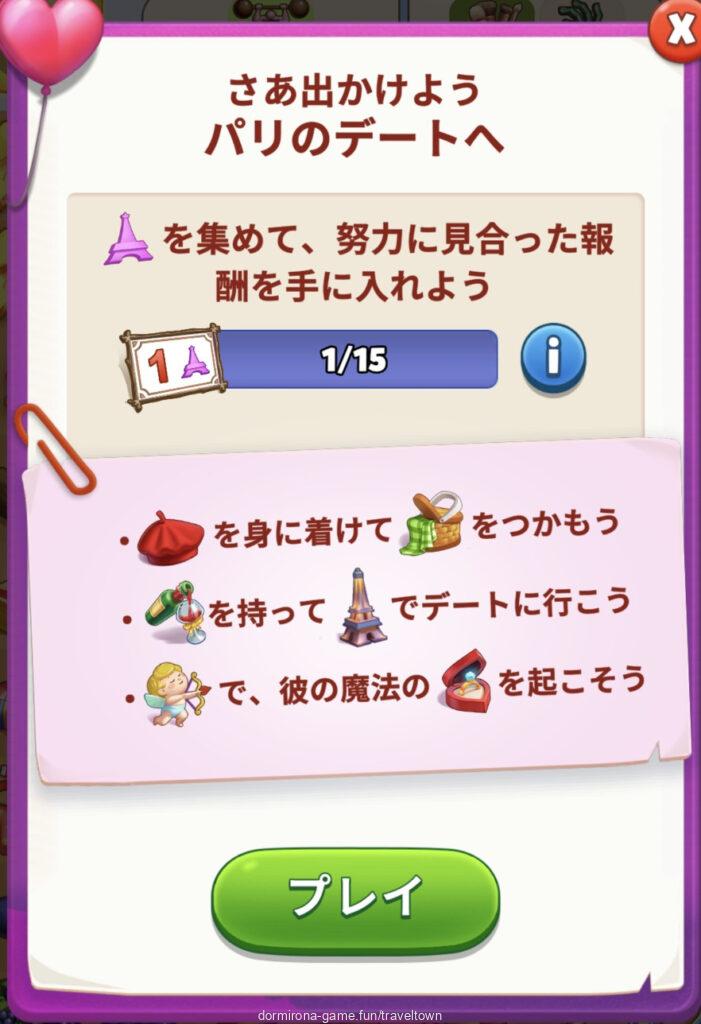701x1024 pixels.
Task: Open the blue info button
Action: click(553, 359)
